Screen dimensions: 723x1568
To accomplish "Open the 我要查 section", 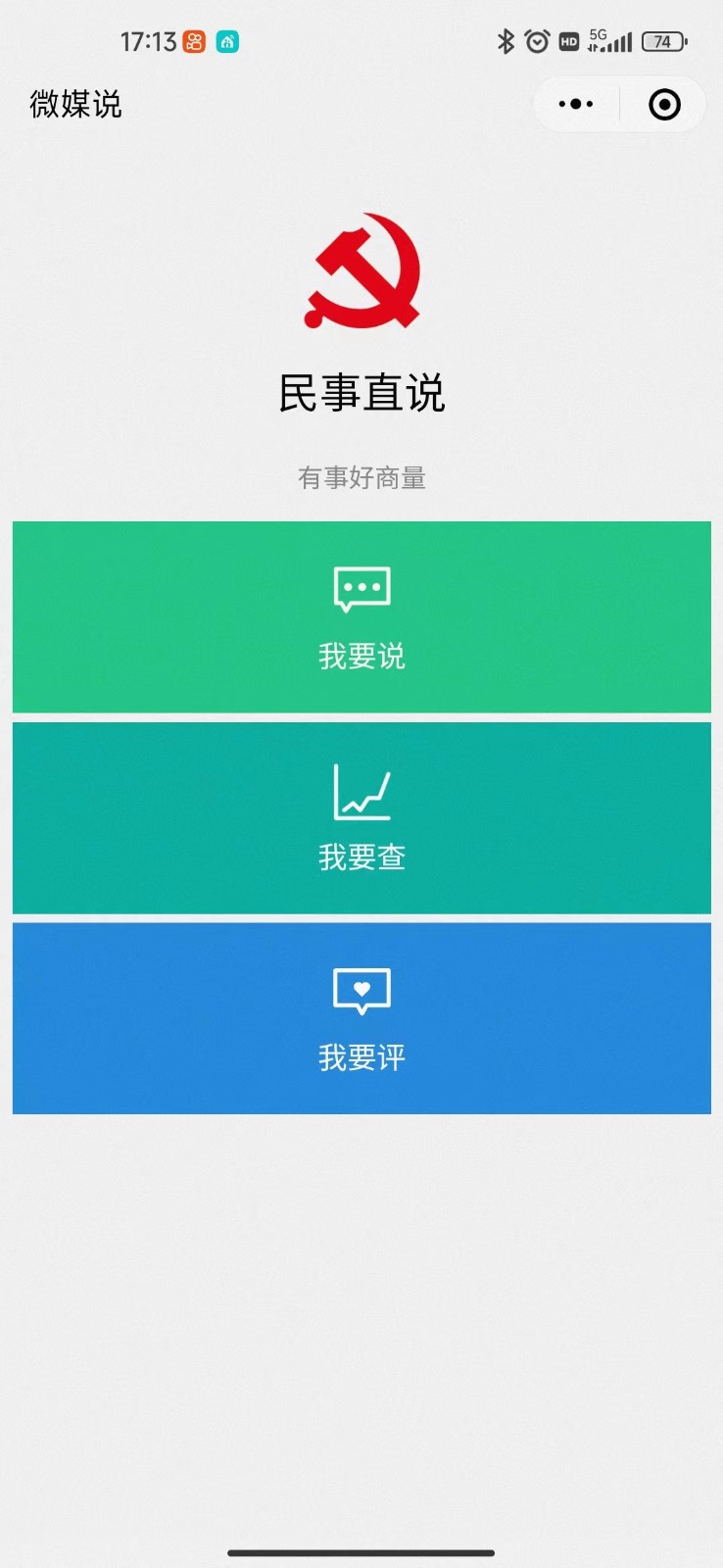I will [x=361, y=818].
